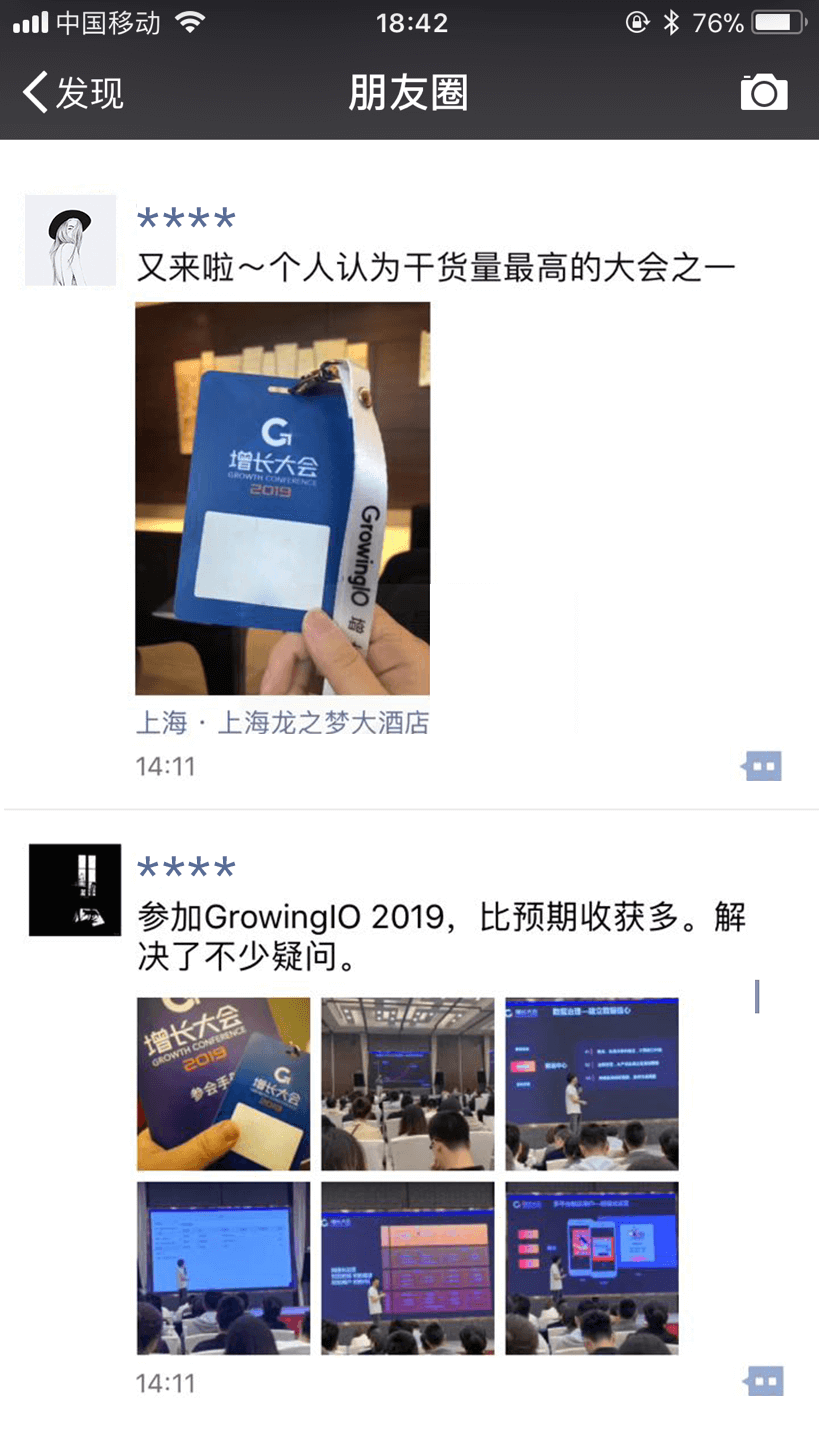Open the top-right speaker slide photo
819x1455 pixels.
[x=591, y=1083]
